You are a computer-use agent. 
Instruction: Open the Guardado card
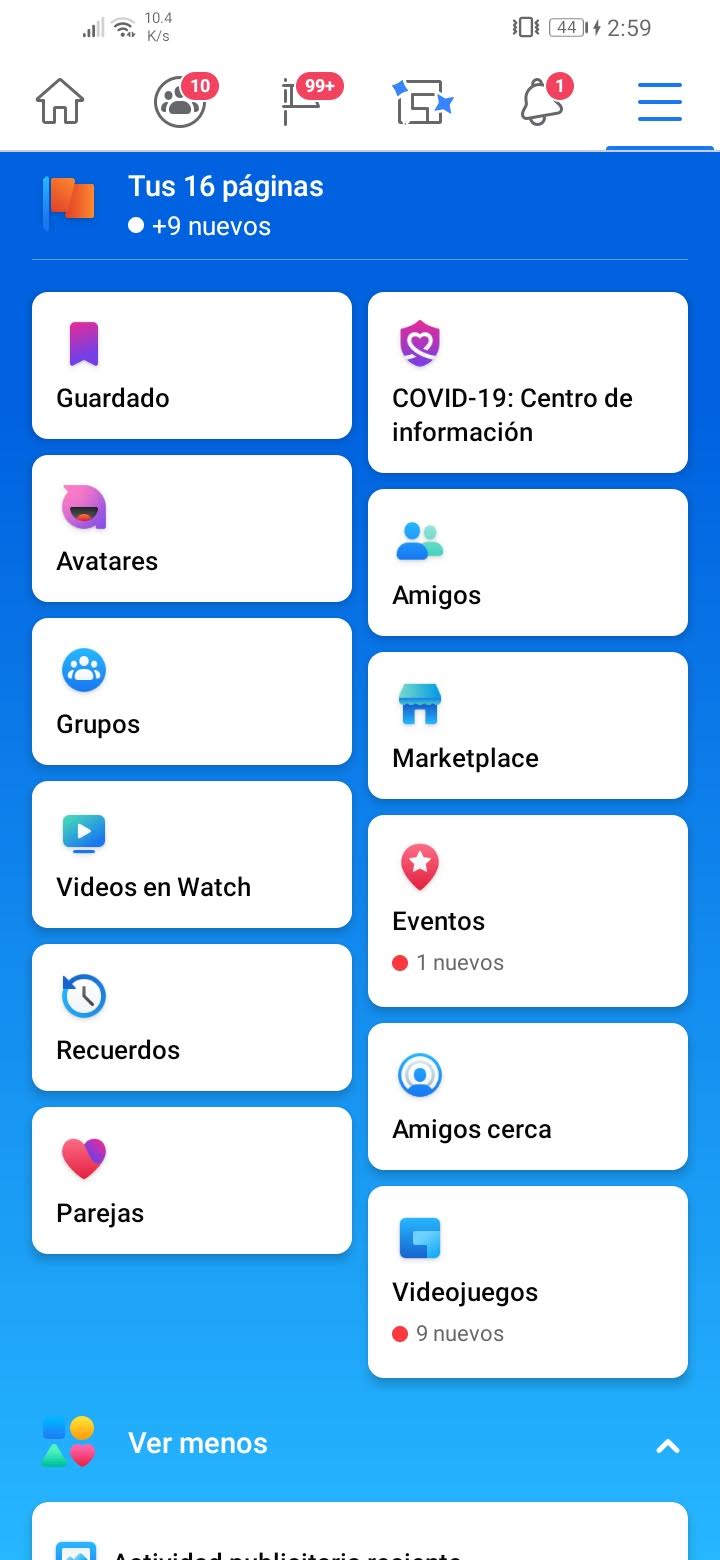pyautogui.click(x=192, y=365)
